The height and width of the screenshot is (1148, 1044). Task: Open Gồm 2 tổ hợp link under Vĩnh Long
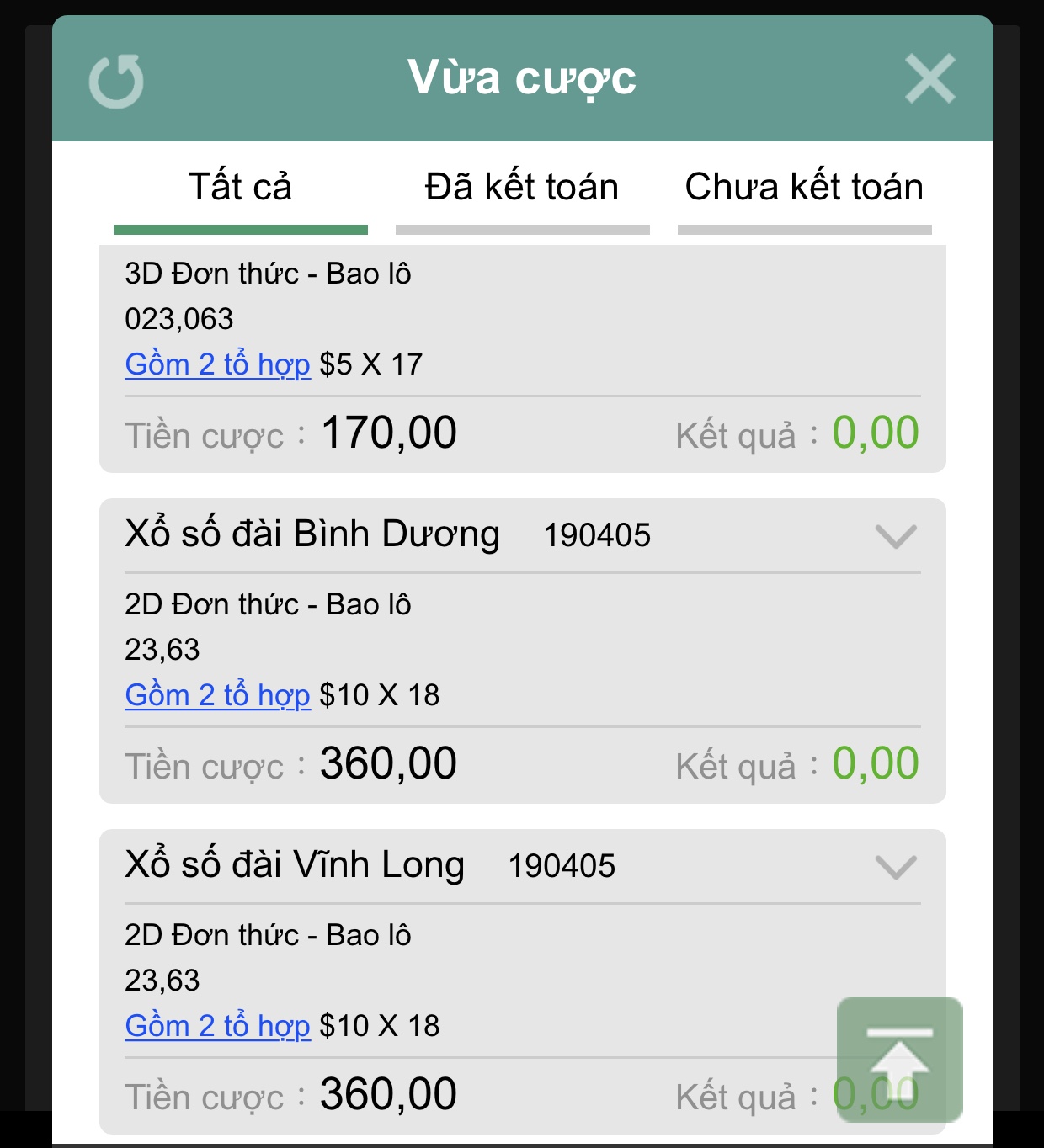tap(217, 1026)
